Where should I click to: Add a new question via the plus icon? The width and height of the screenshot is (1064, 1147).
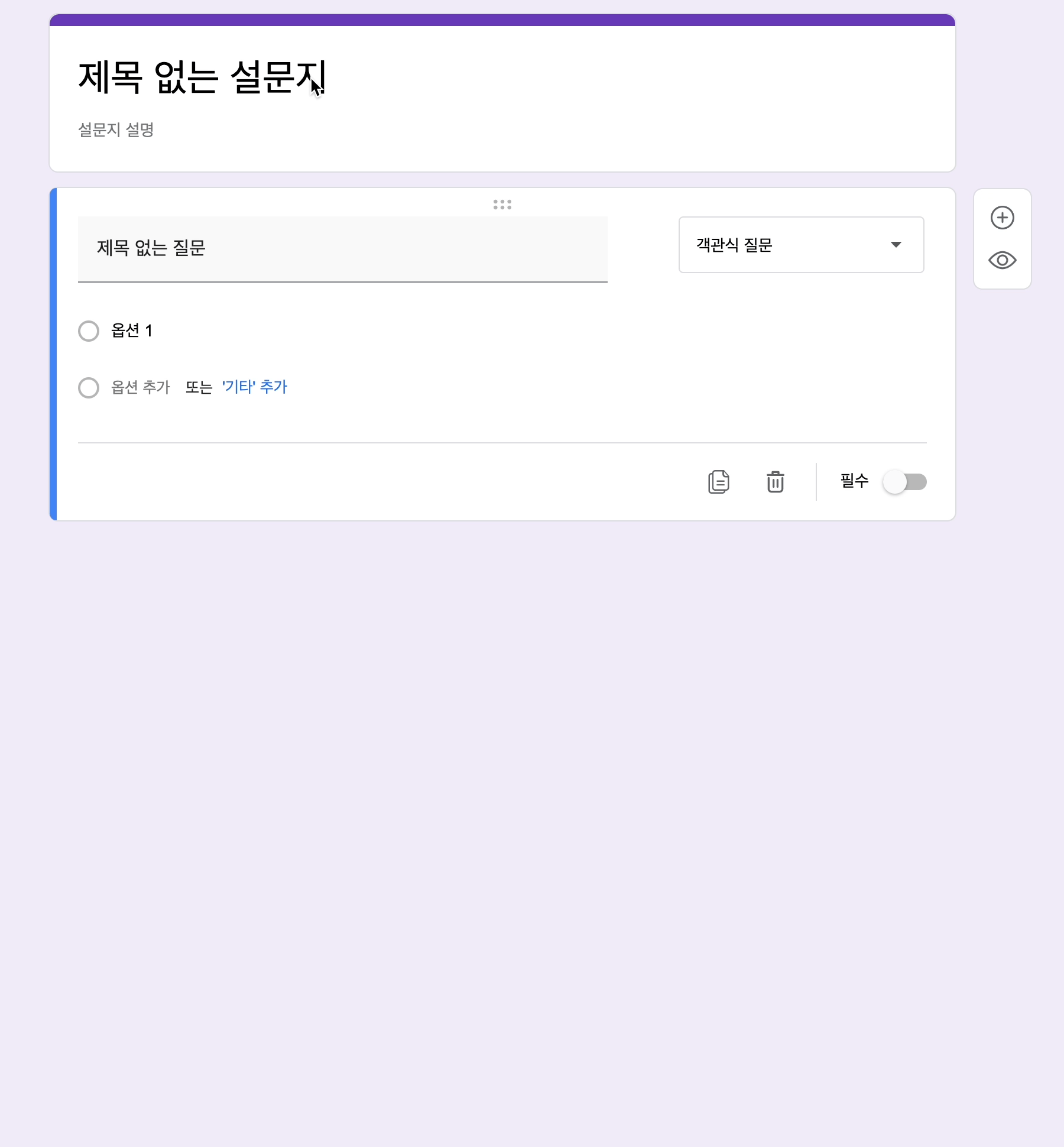coord(1003,217)
